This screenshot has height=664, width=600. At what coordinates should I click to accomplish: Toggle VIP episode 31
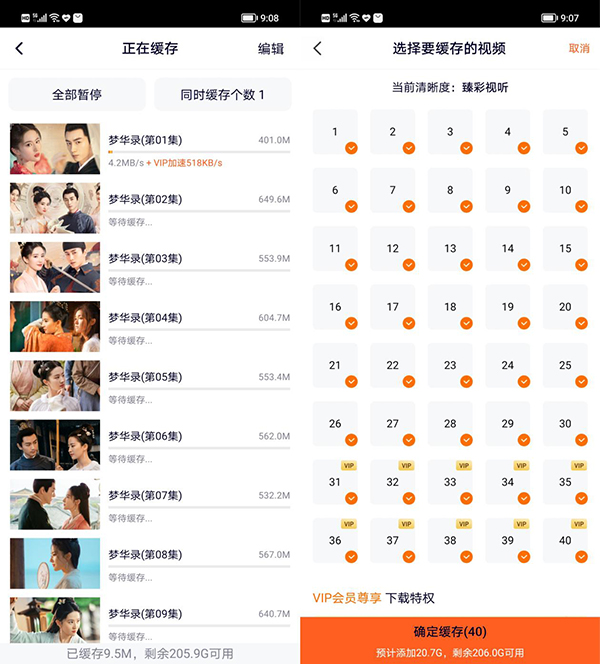pos(335,483)
